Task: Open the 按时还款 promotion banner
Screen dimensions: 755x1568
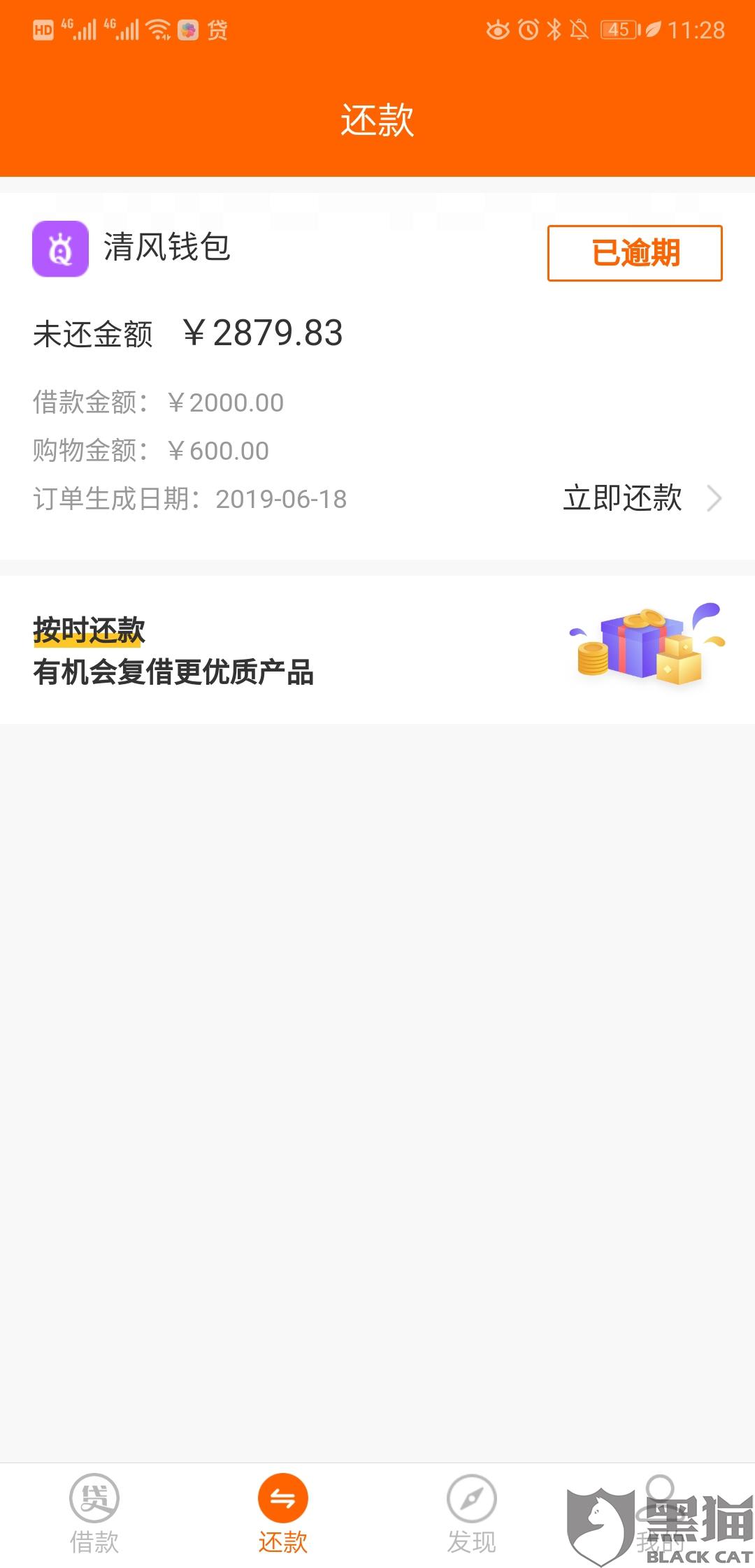Action: (377, 650)
